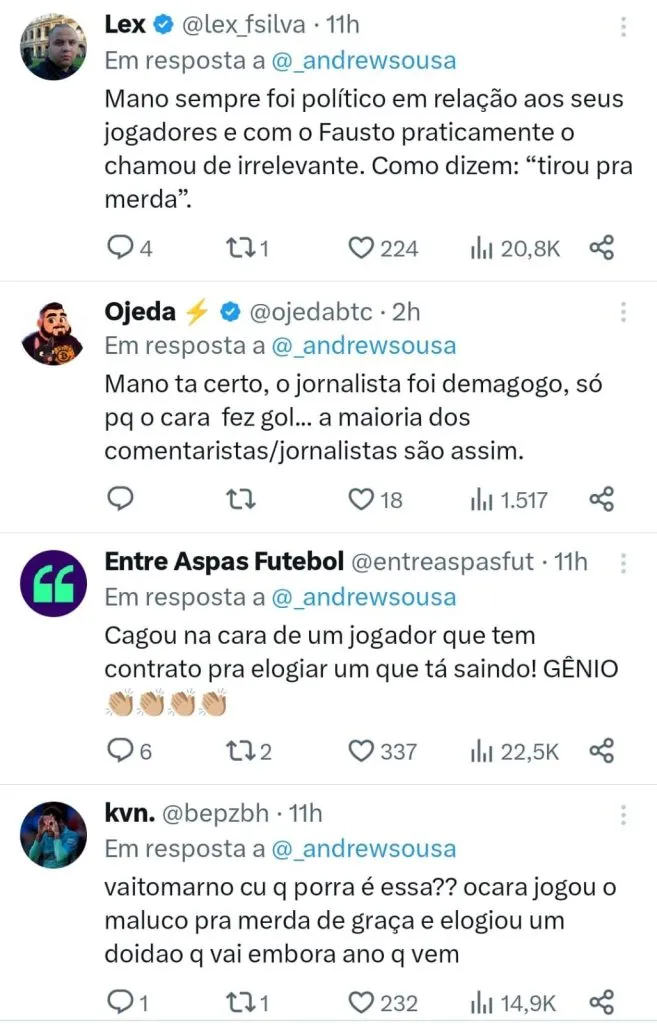The height and width of the screenshot is (1024, 657).
Task: Like kvn.'s reply
Action: tap(360, 1001)
